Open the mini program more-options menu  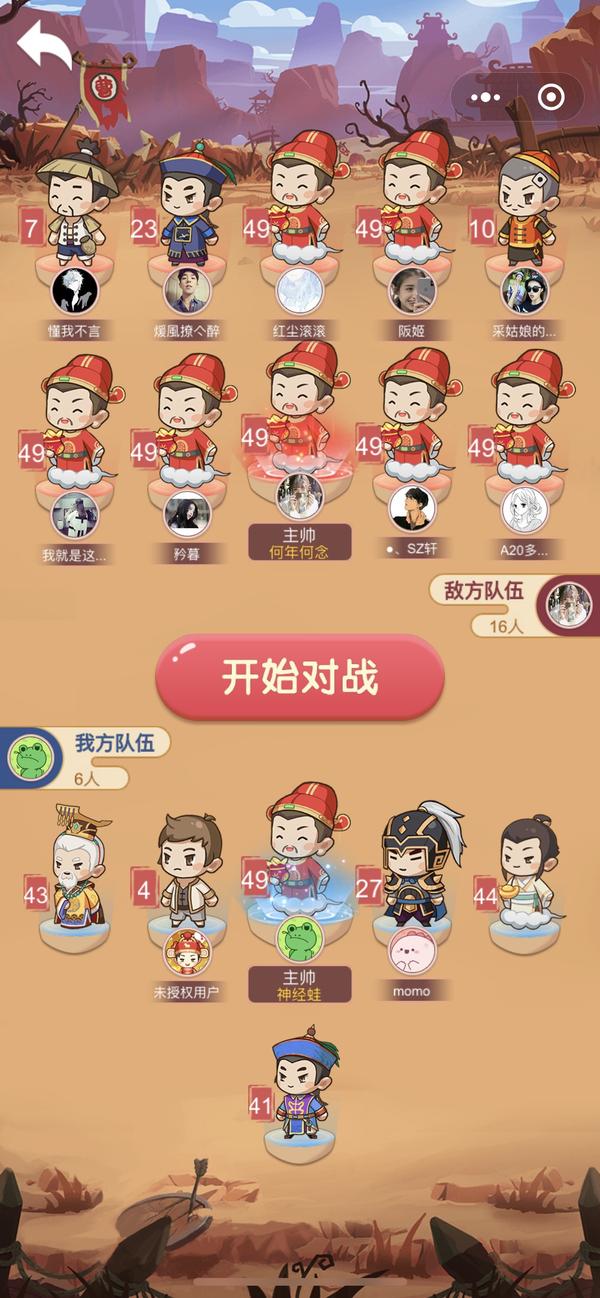[x=485, y=97]
